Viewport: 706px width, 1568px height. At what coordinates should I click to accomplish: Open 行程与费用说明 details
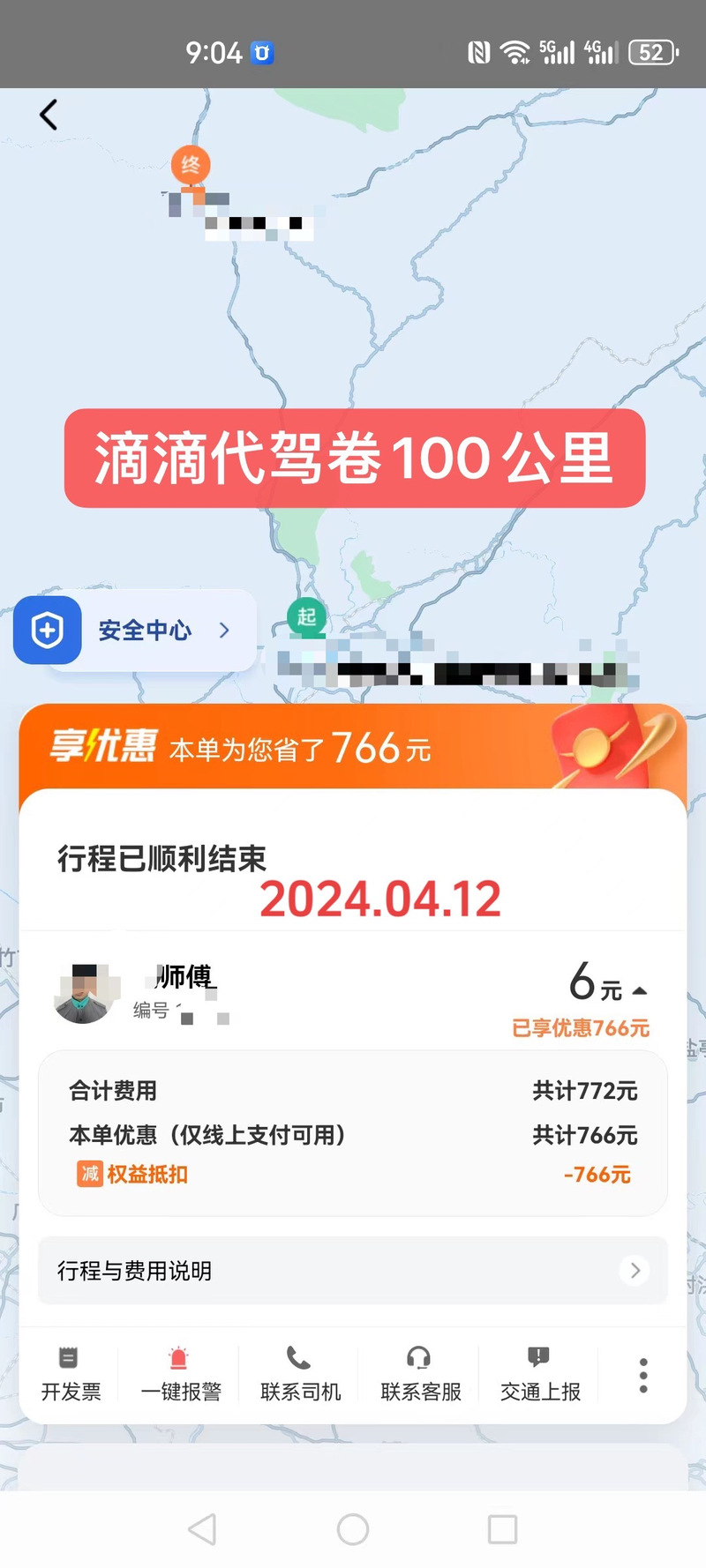(353, 1270)
